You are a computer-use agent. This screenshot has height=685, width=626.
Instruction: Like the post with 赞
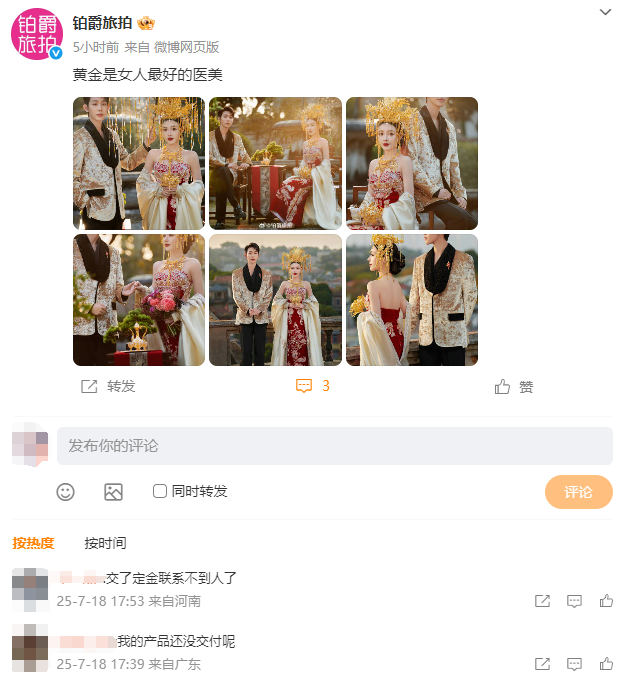pyautogui.click(x=514, y=387)
